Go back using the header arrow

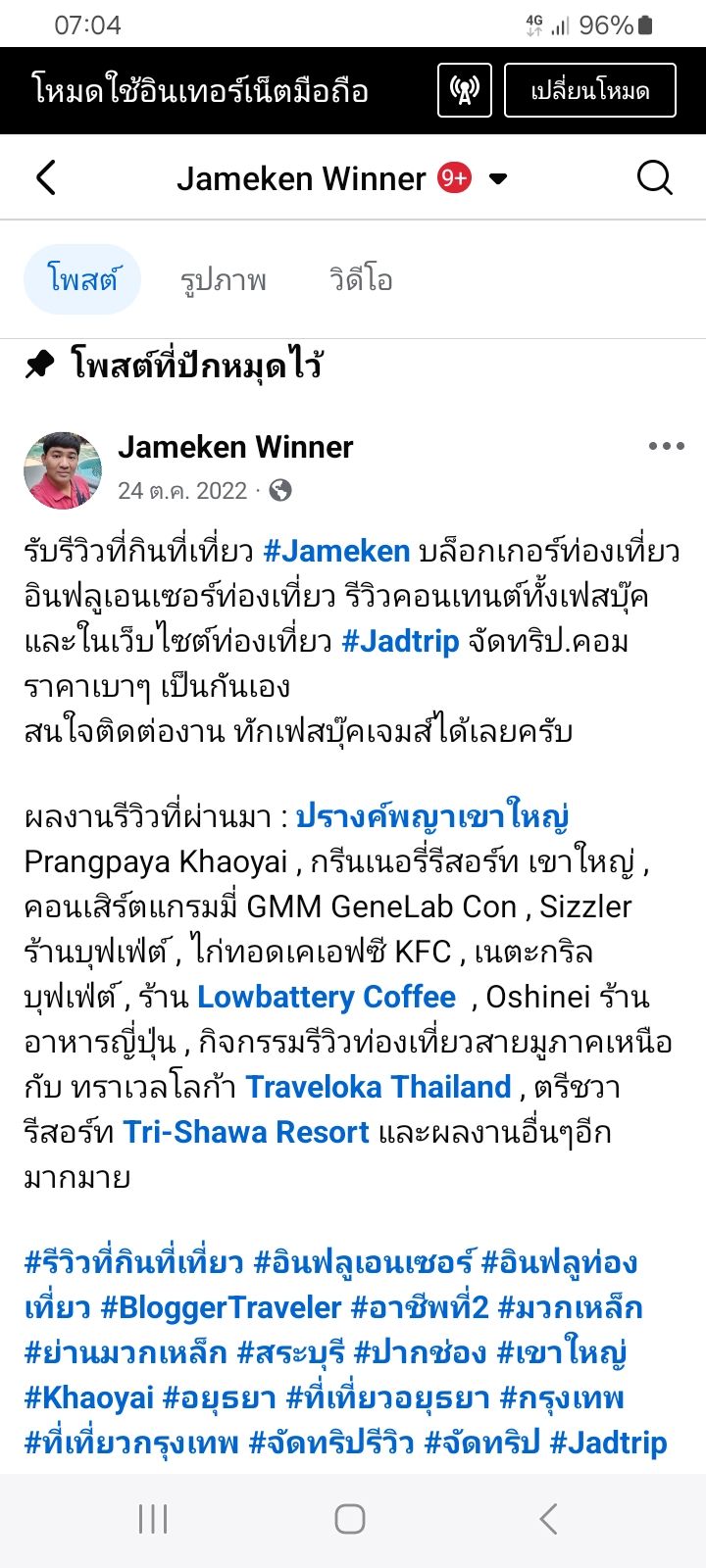pos(46,178)
